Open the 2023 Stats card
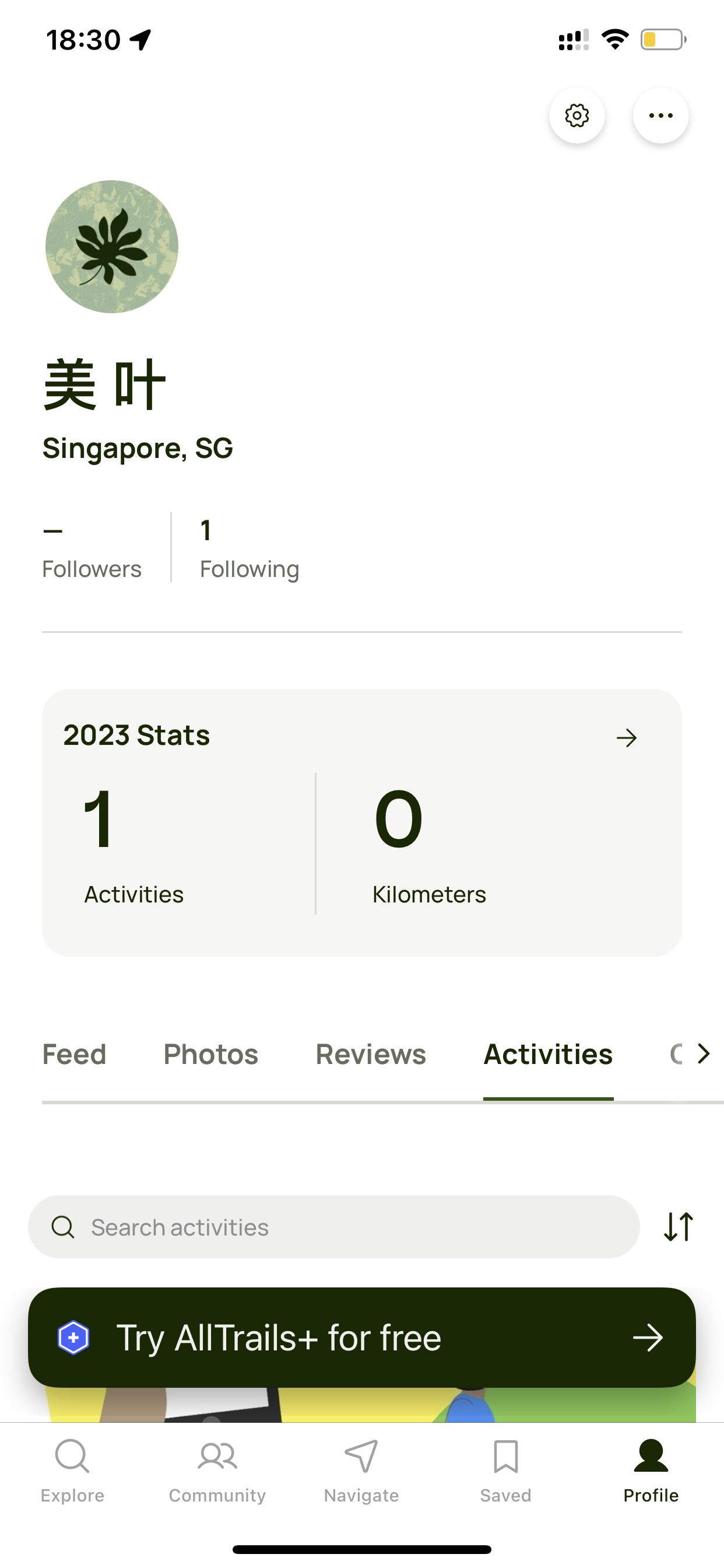 click(x=362, y=822)
